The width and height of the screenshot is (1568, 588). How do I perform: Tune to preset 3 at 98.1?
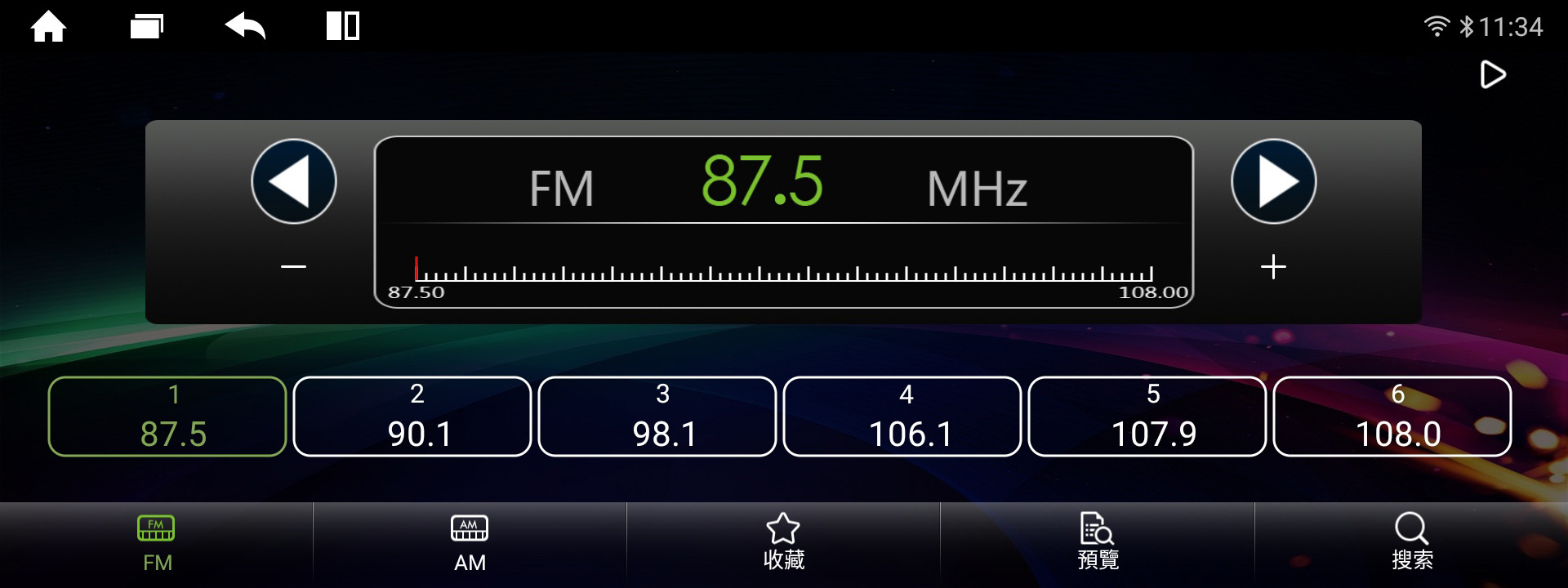point(657,416)
